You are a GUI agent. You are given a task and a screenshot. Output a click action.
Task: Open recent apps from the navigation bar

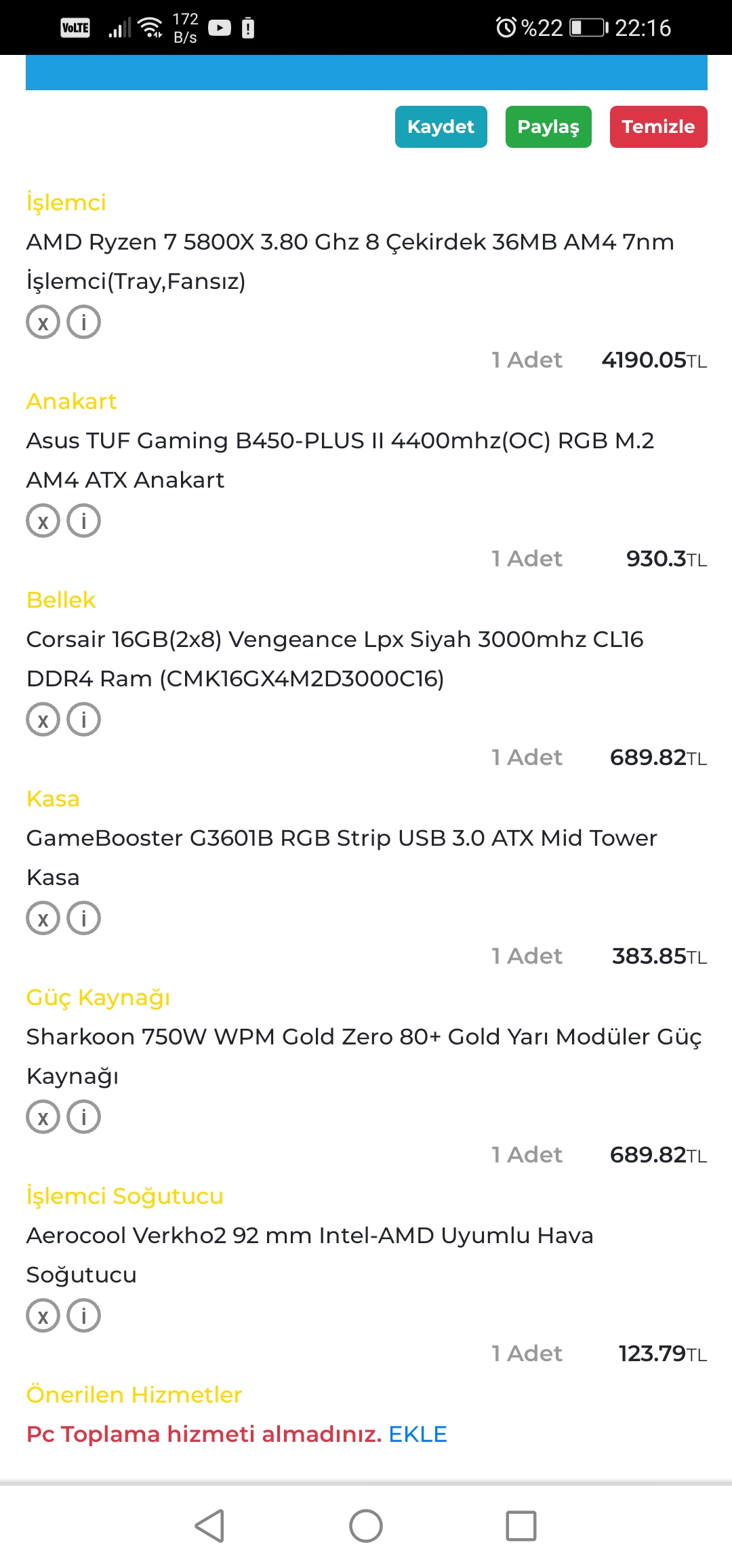tap(521, 1526)
